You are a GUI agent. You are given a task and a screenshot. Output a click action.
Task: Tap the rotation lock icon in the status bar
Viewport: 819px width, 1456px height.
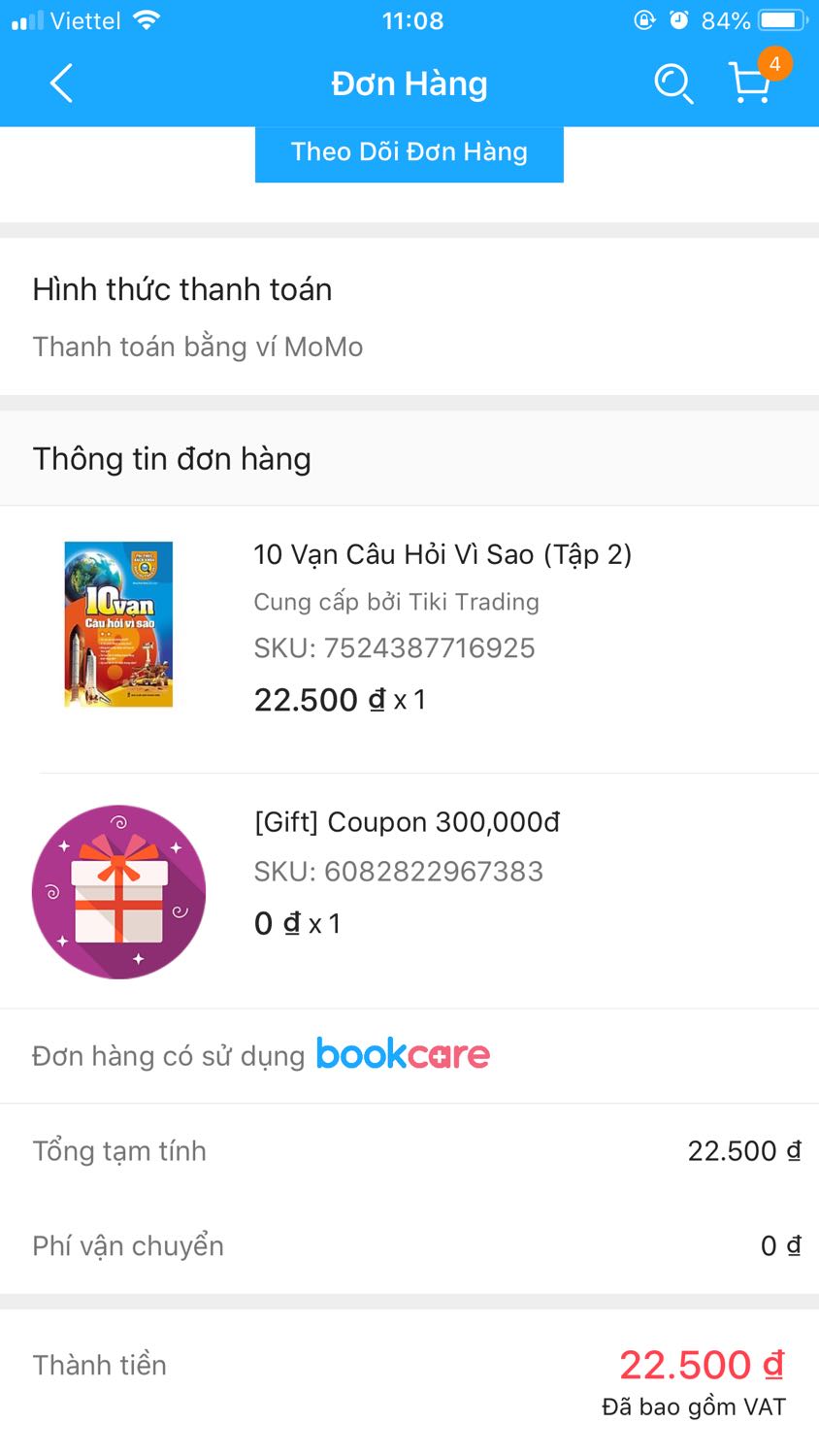(644, 18)
